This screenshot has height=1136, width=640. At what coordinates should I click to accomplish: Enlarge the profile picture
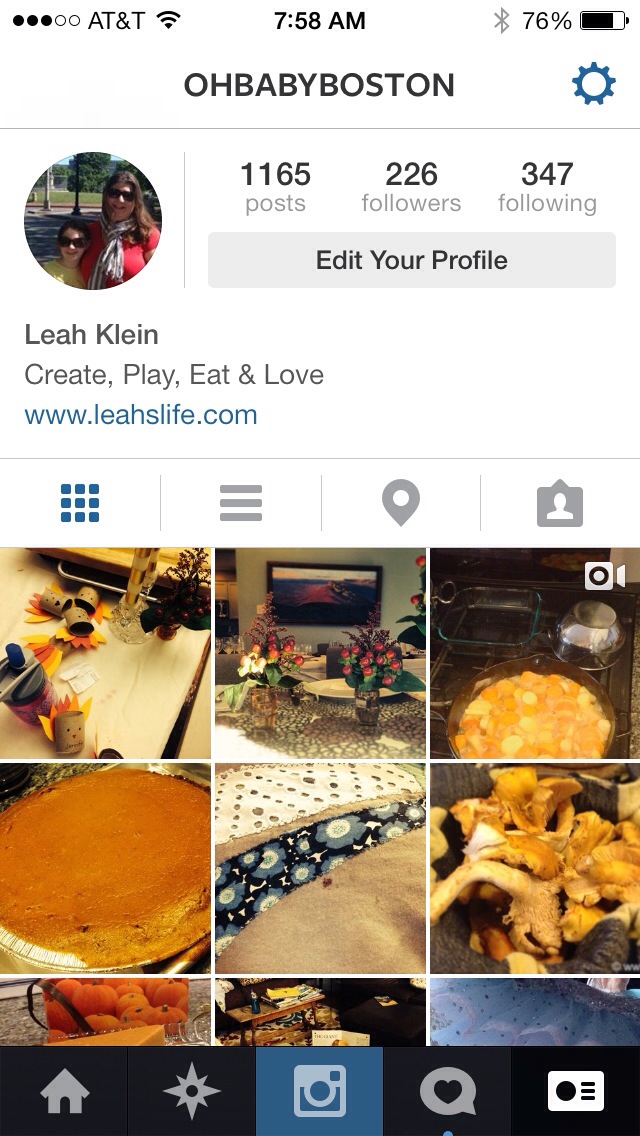(93, 221)
